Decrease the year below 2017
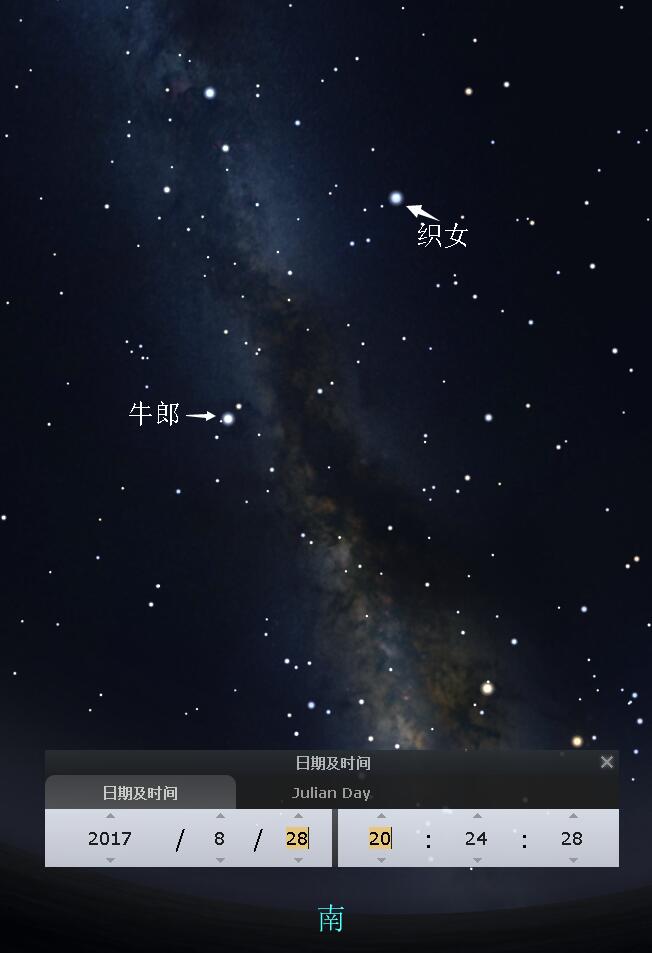 [x=110, y=860]
